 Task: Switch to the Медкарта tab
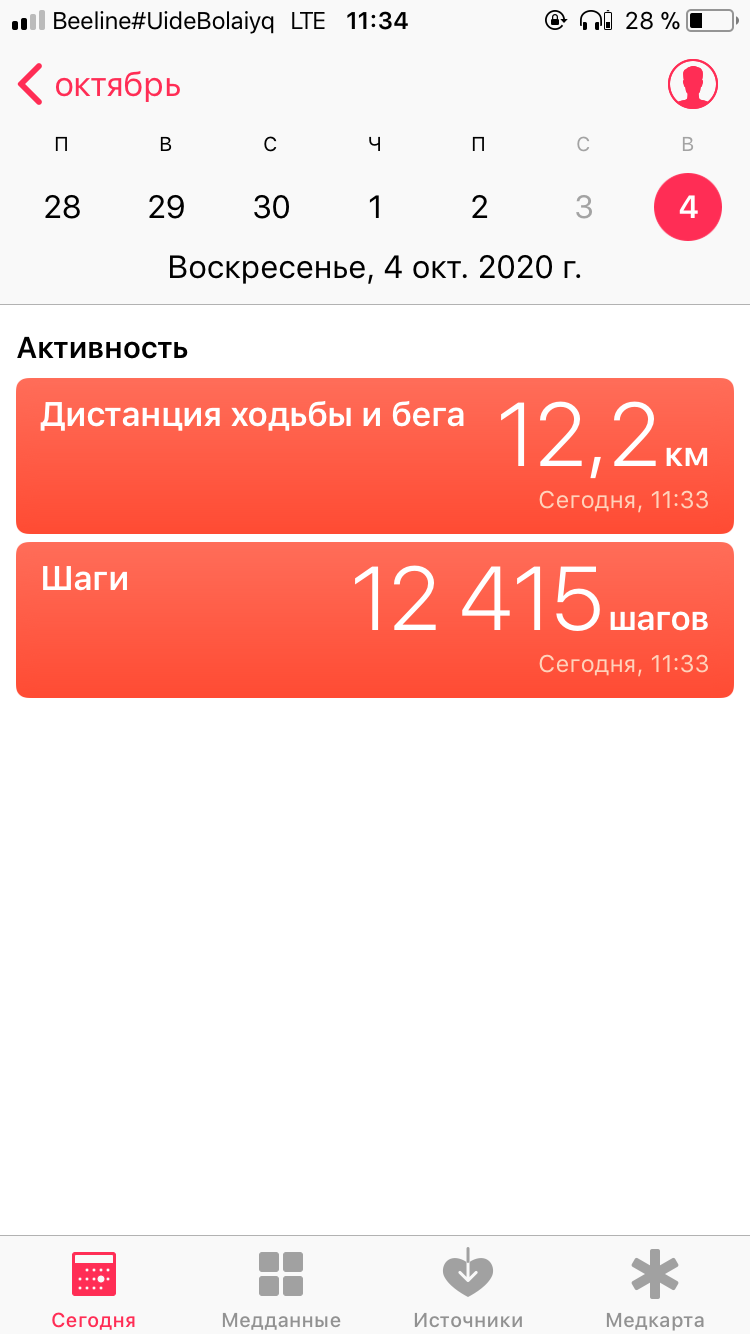655,1290
